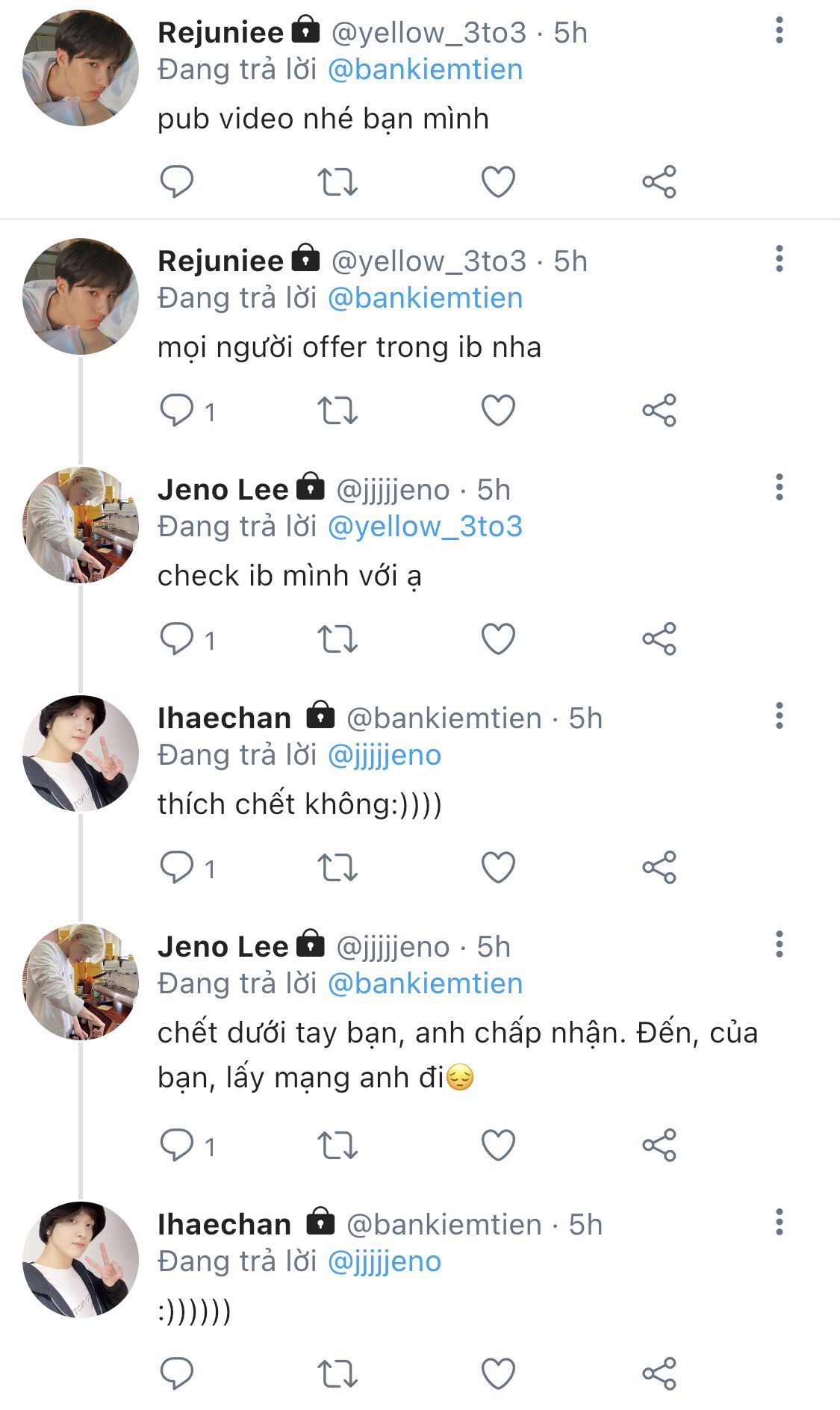Open the @yellow_3to3 mention link
Screen dimensions: 840x1410
pos(425,527)
